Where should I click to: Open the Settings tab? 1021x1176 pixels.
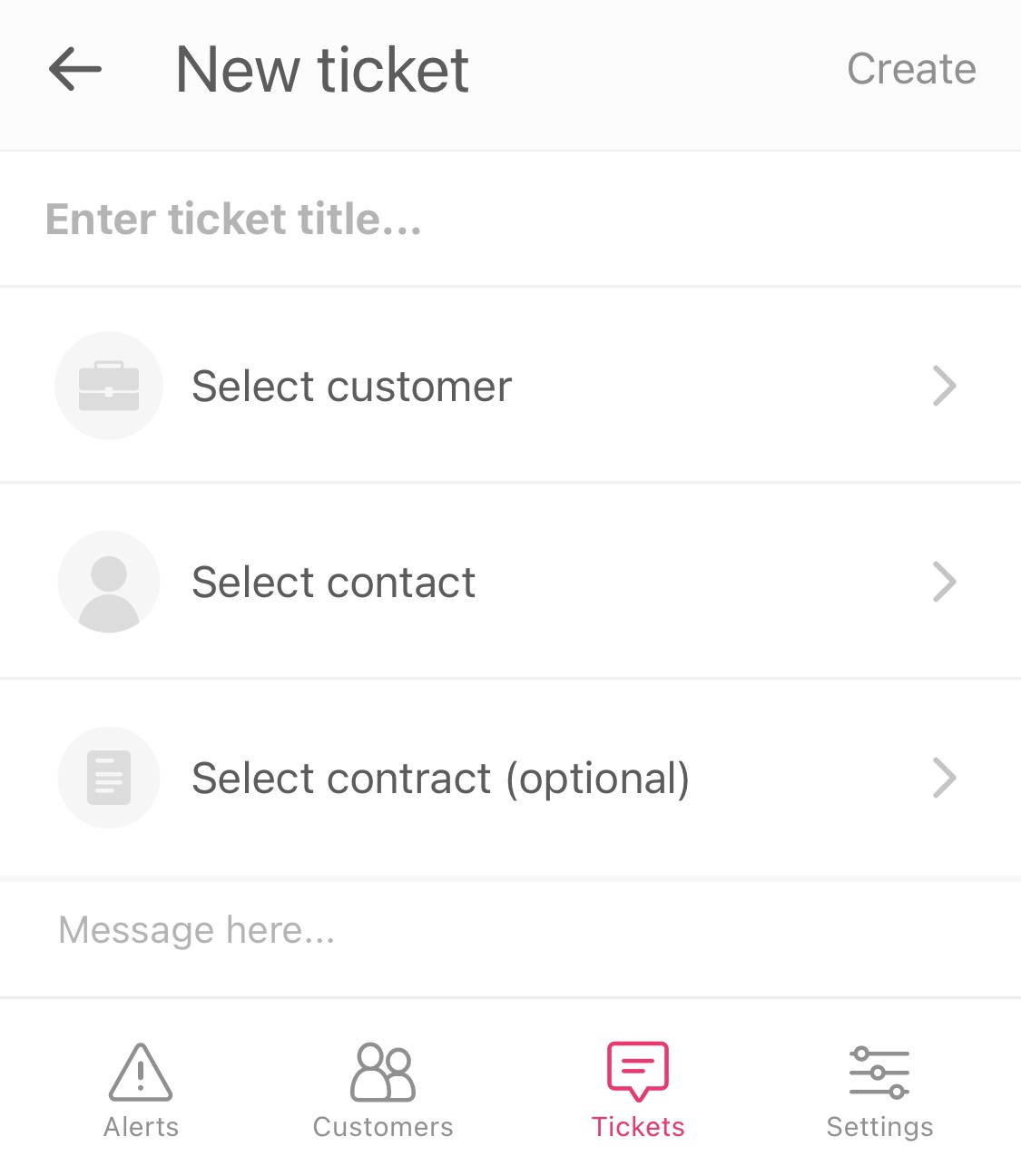879,1089
